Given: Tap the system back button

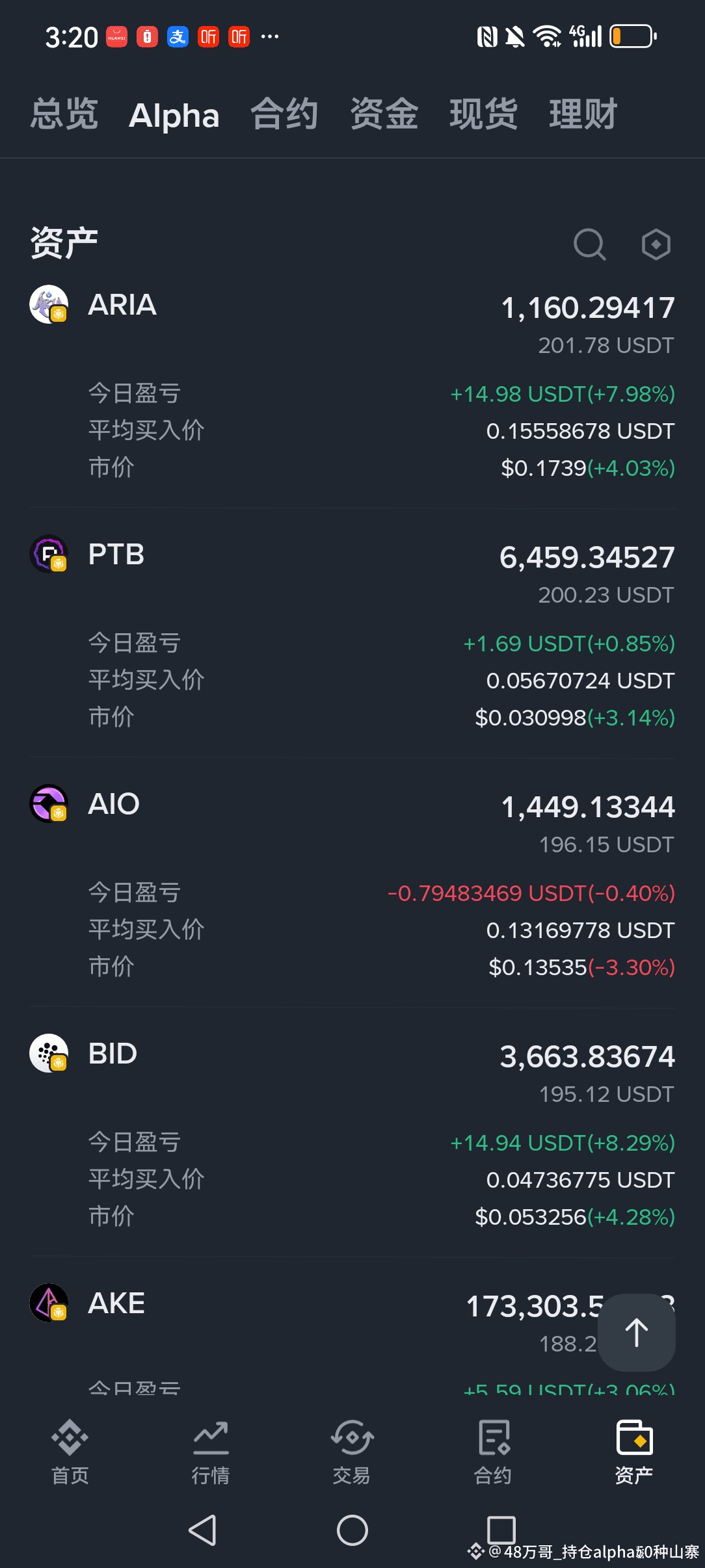Looking at the screenshot, I should [x=202, y=1530].
